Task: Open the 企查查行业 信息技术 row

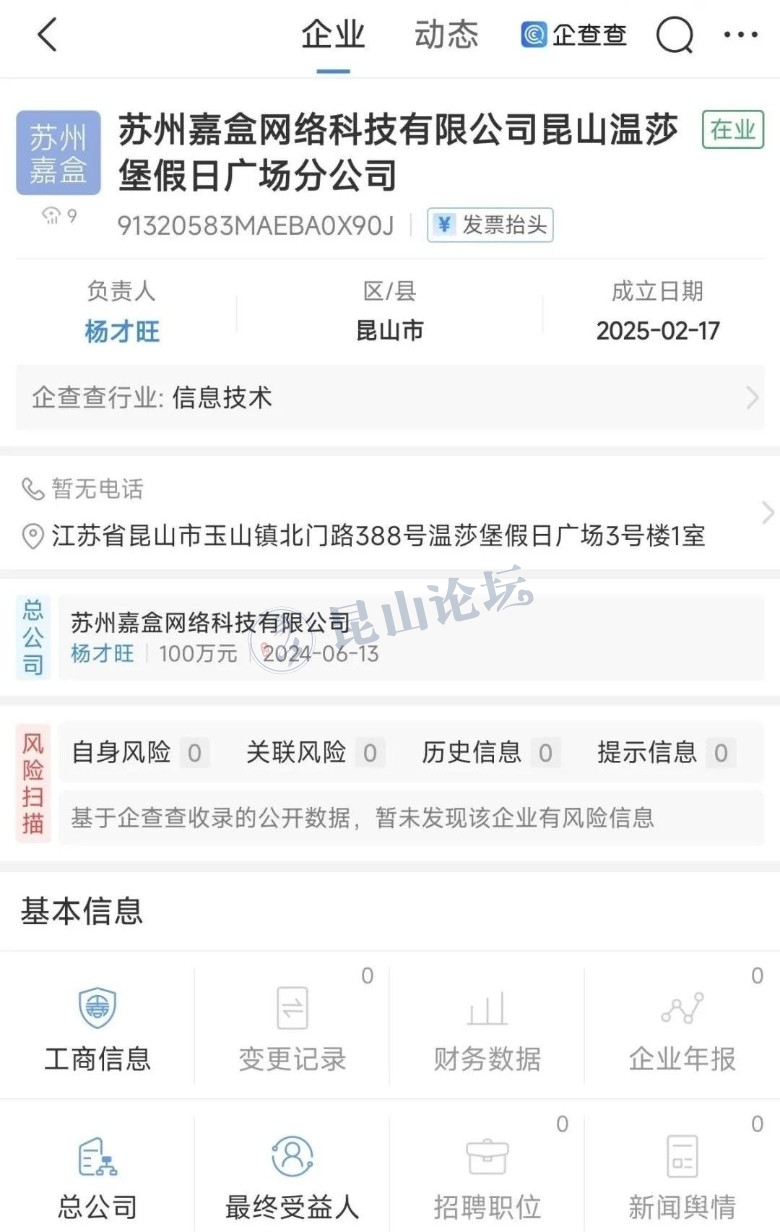Action: 390,398
